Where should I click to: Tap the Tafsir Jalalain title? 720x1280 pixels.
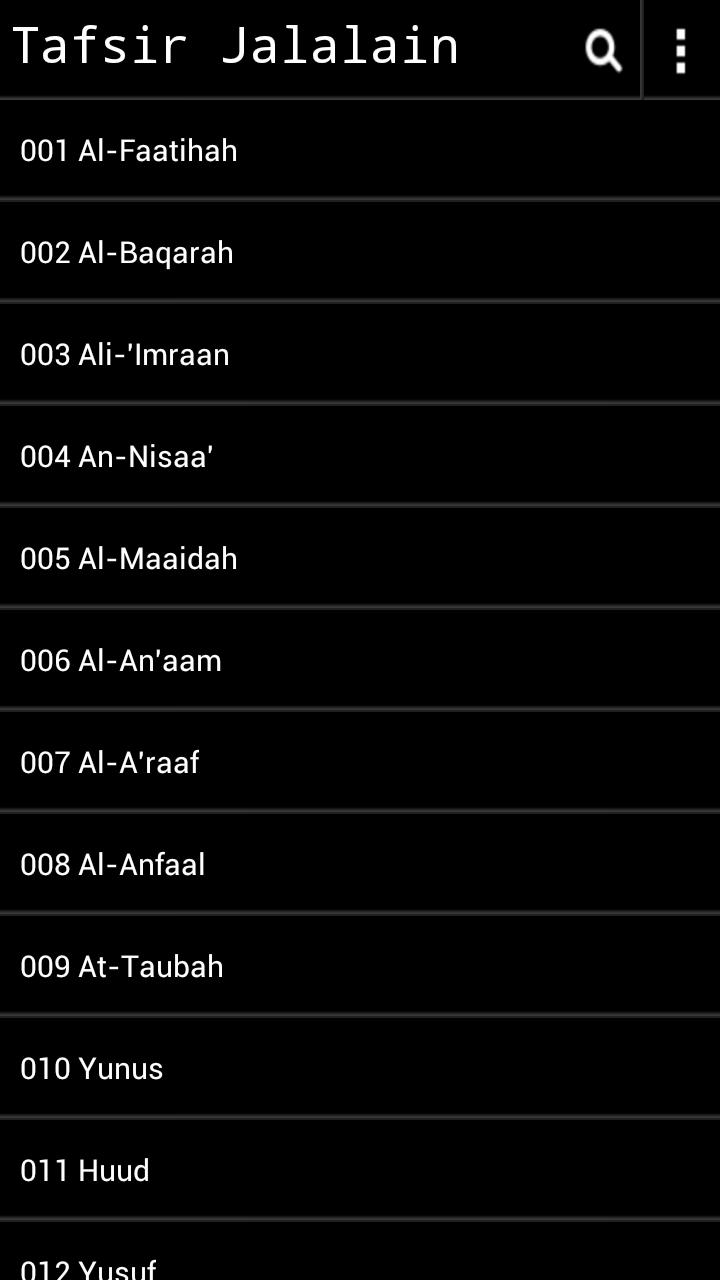point(236,45)
